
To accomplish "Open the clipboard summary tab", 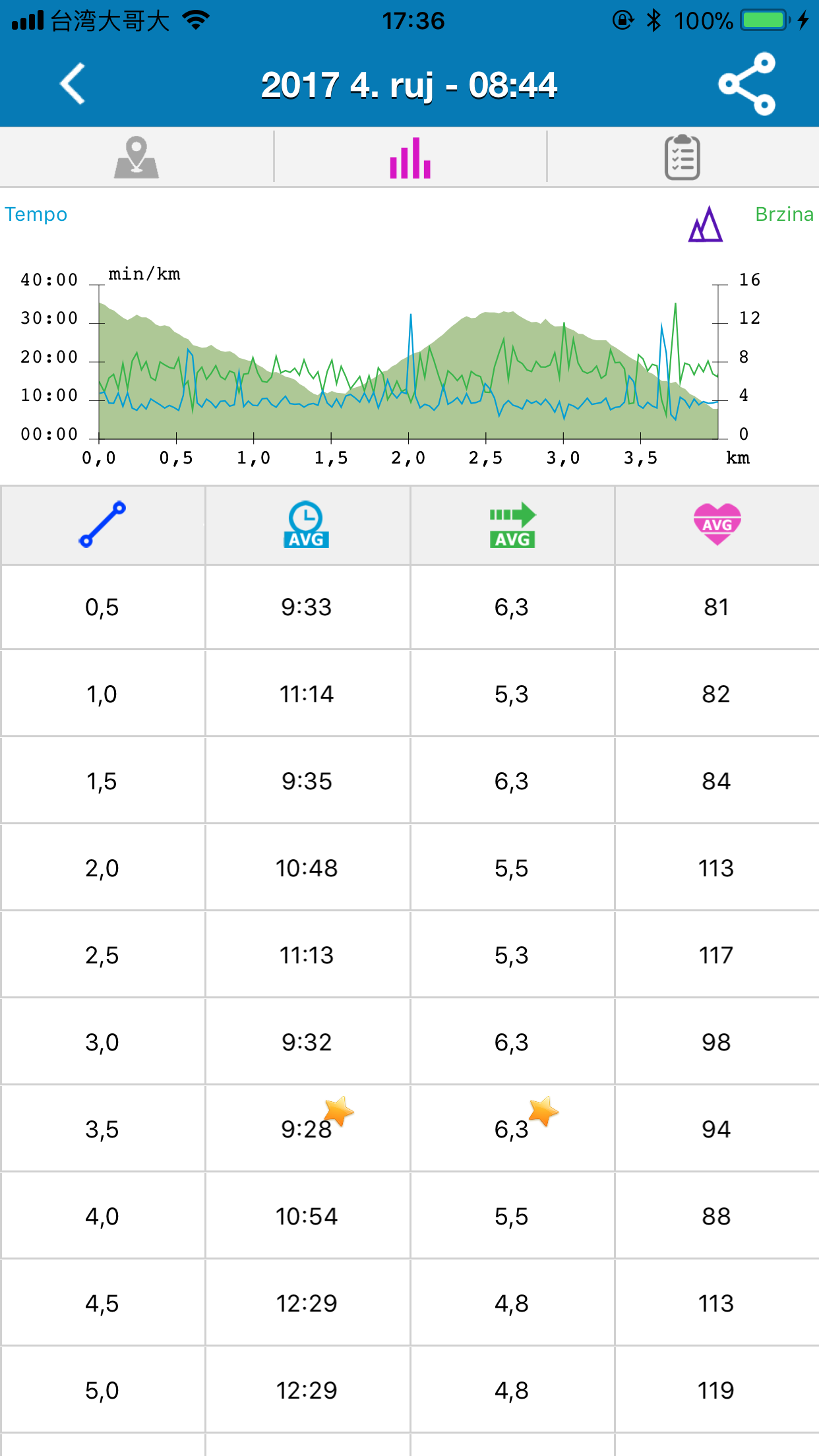I will coord(682,158).
